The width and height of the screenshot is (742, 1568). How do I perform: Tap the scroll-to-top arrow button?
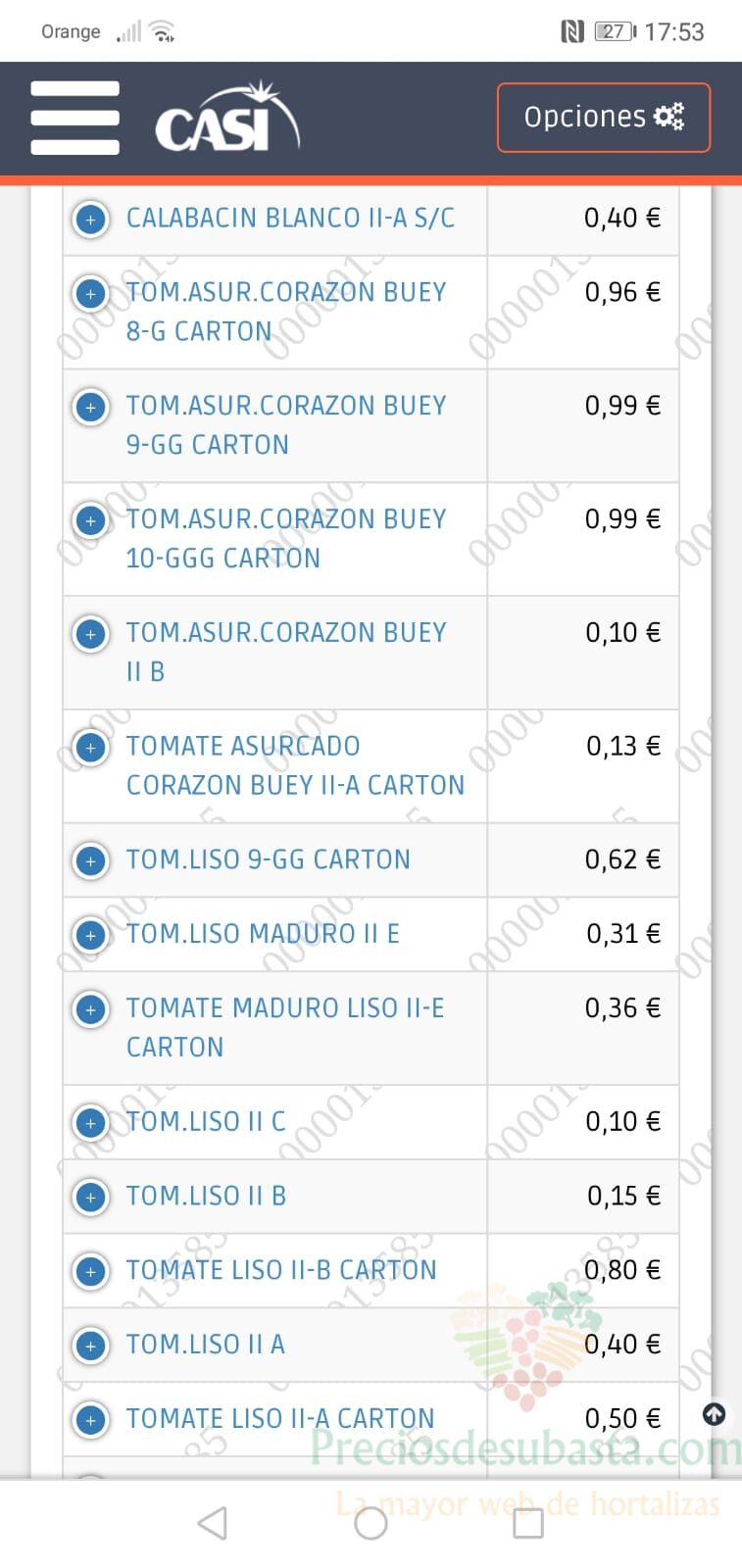[715, 1414]
